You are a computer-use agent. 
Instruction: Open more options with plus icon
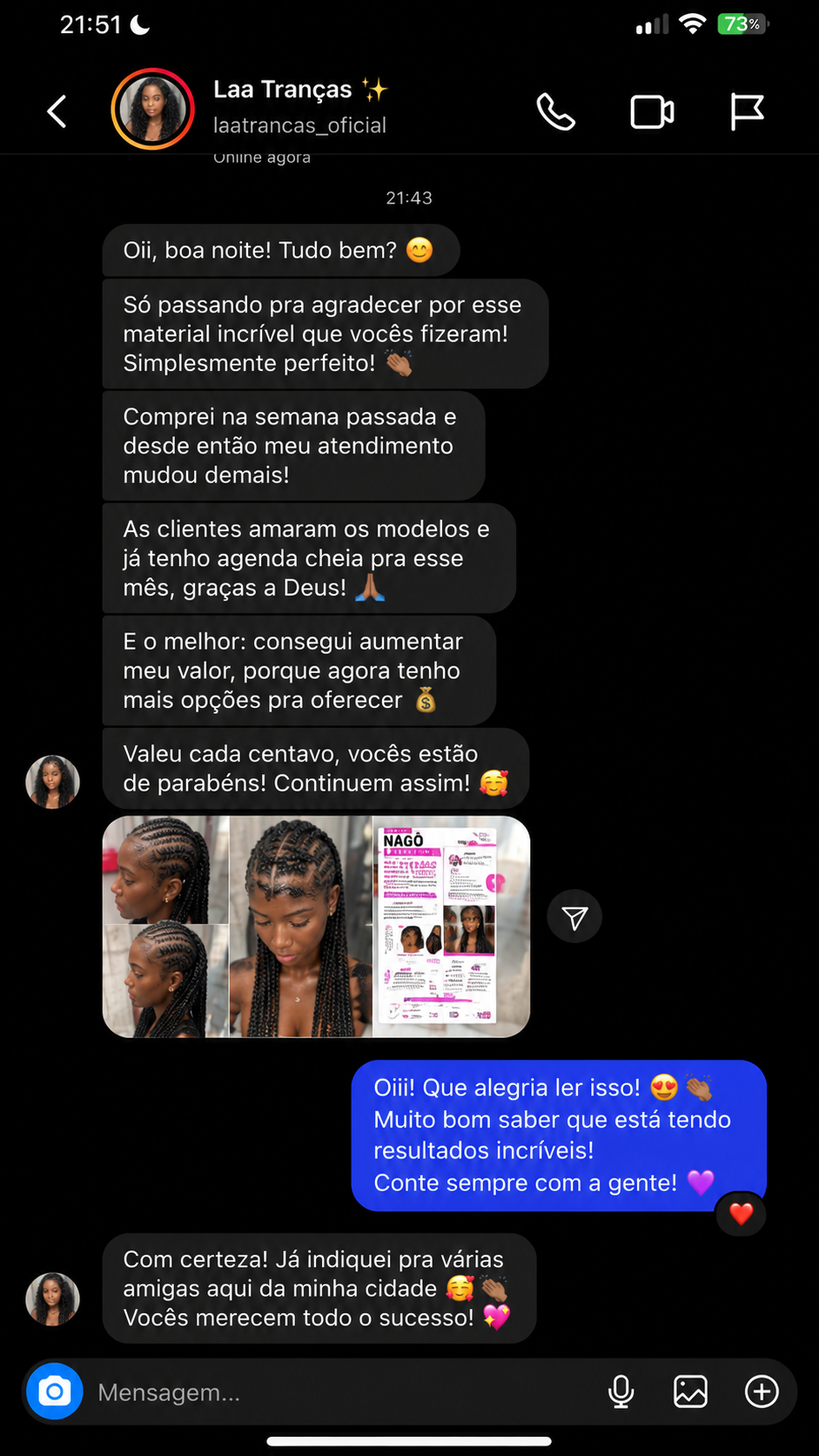pos(762,1392)
